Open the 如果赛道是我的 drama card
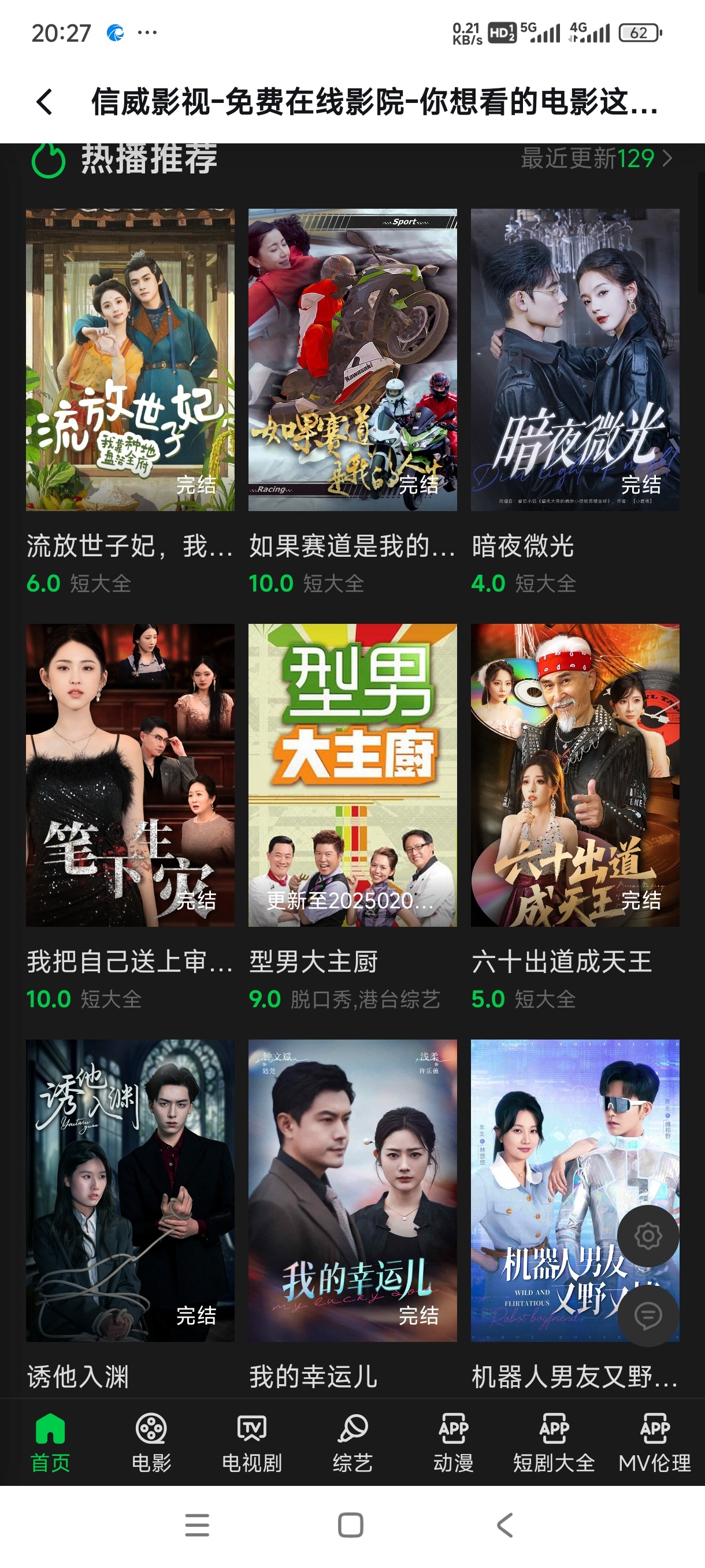The width and height of the screenshot is (705, 1568). click(x=352, y=359)
